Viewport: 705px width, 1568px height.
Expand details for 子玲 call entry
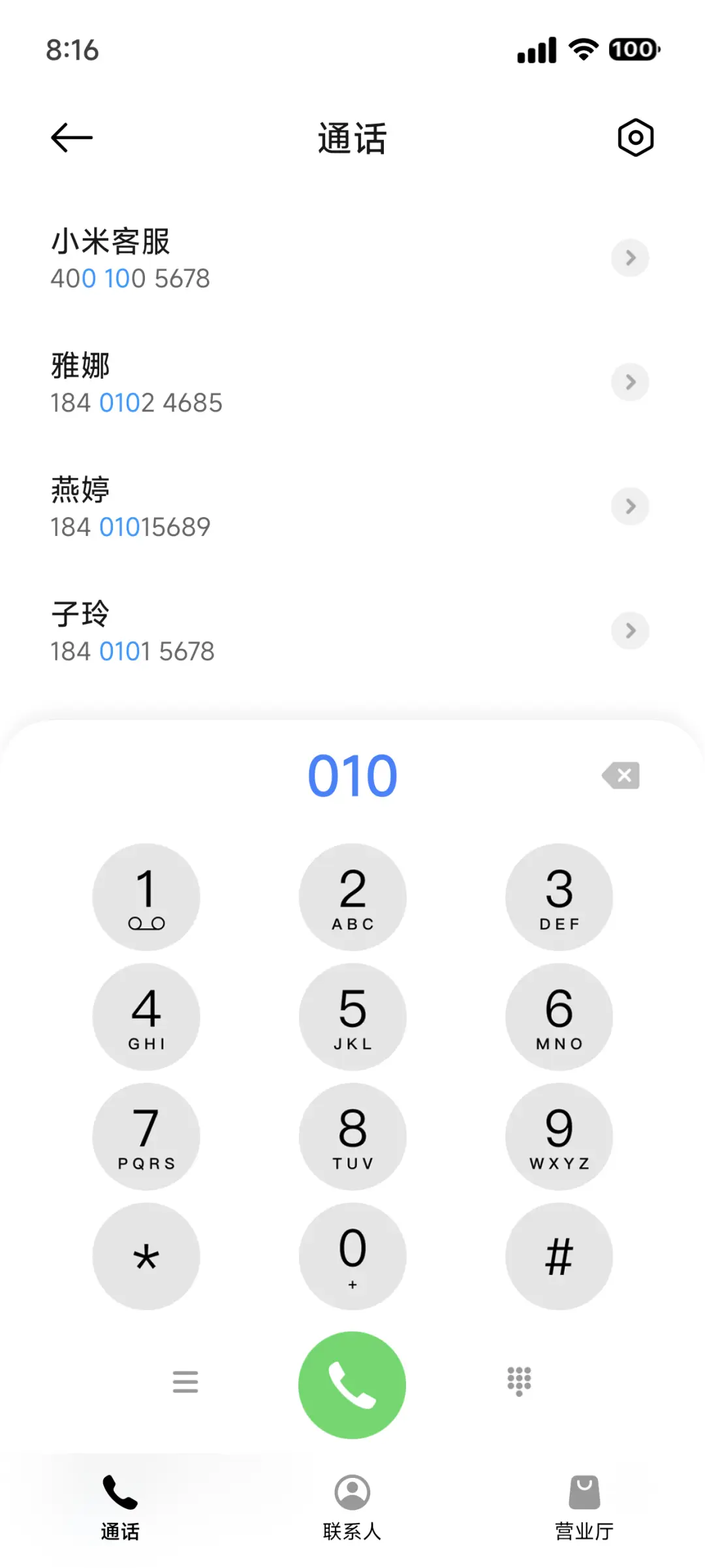(x=629, y=631)
